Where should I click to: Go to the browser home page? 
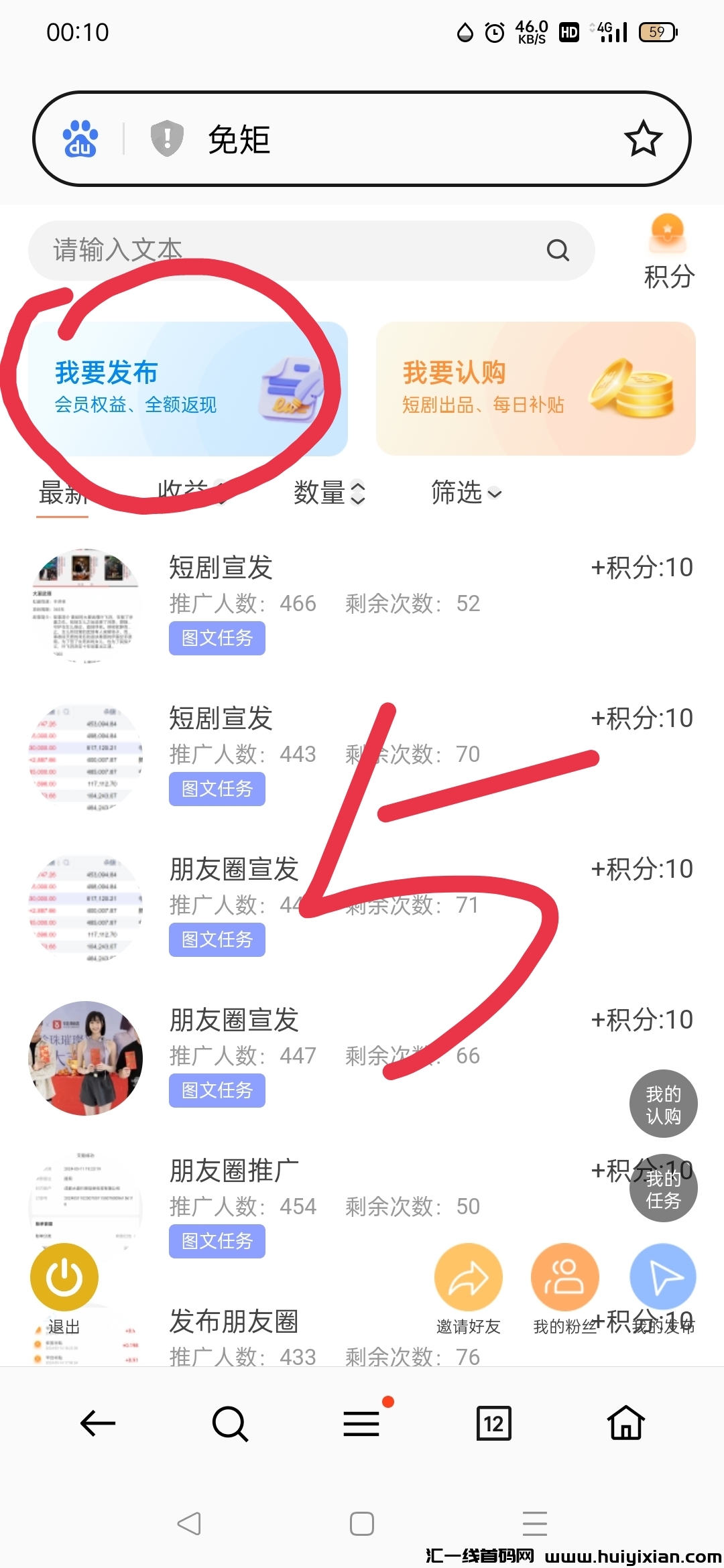point(625,1423)
